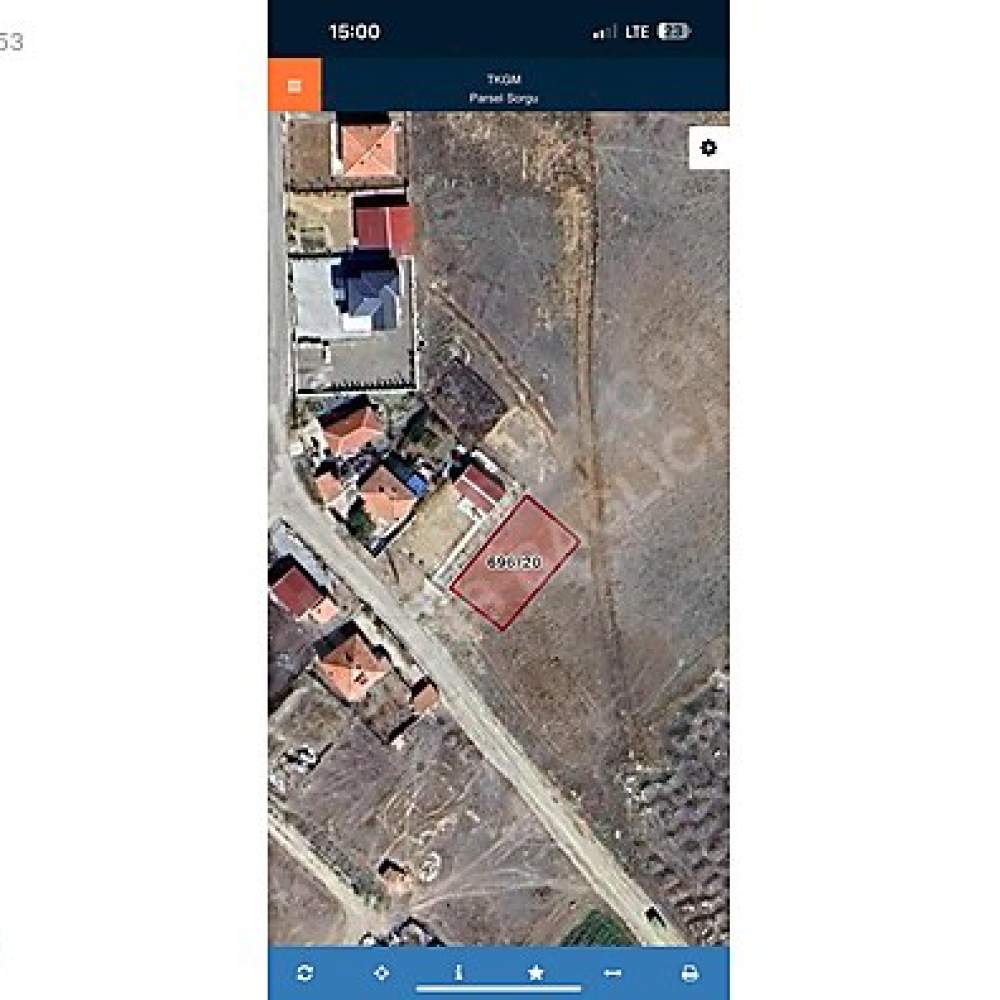Image resolution: width=1000 pixels, height=1000 pixels.
Task: Print the parcel map
Action: 689,972
